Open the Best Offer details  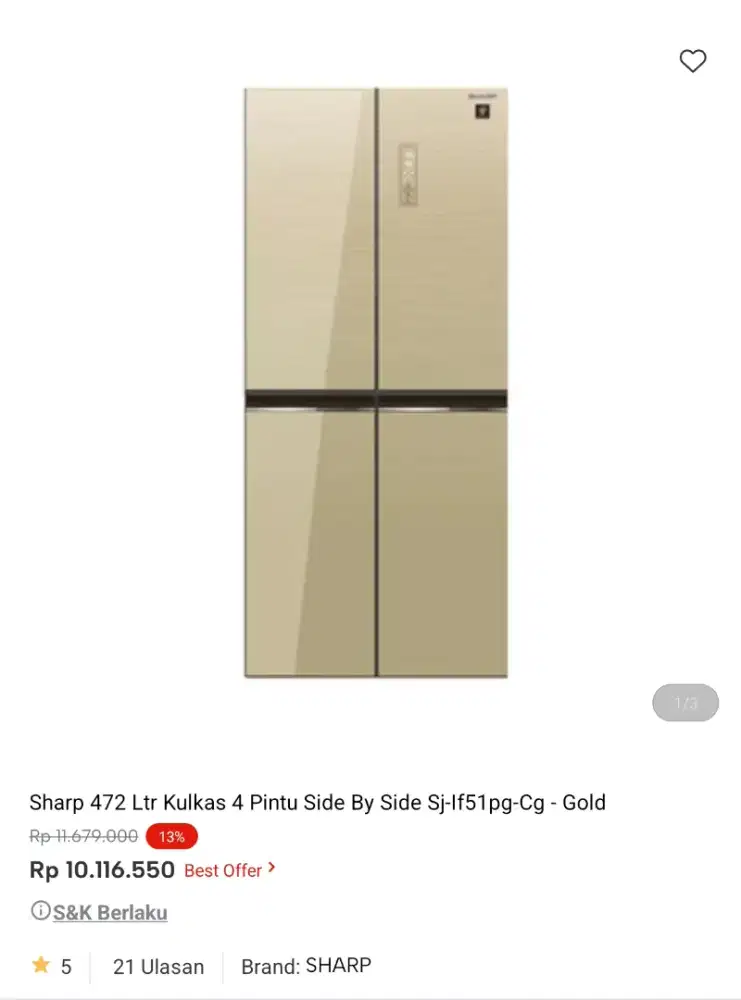coord(229,870)
